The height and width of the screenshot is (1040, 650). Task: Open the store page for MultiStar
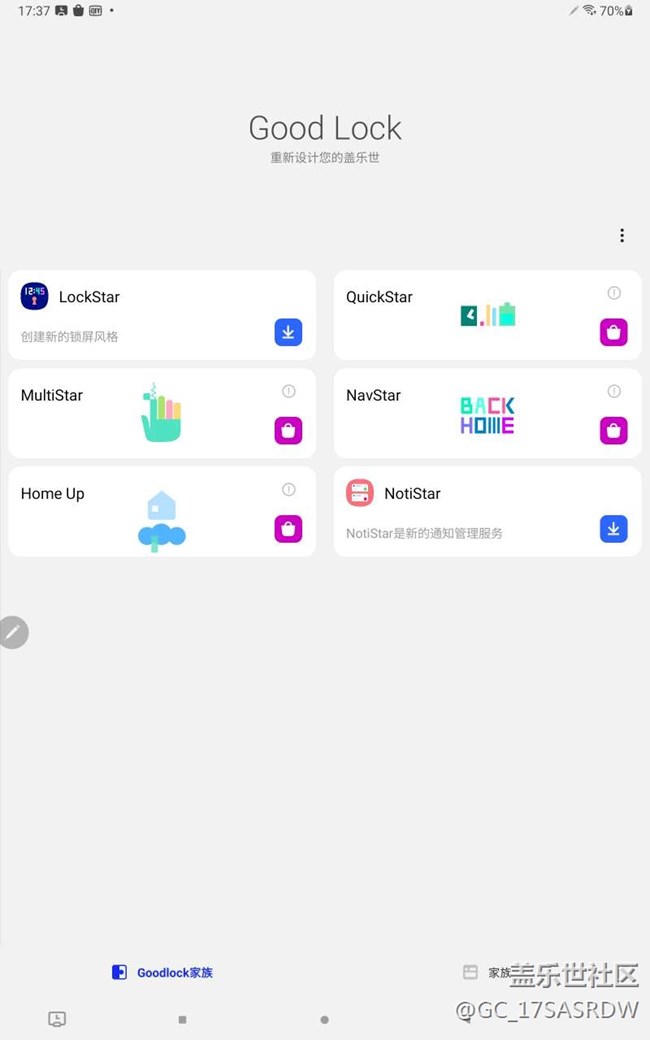point(288,431)
